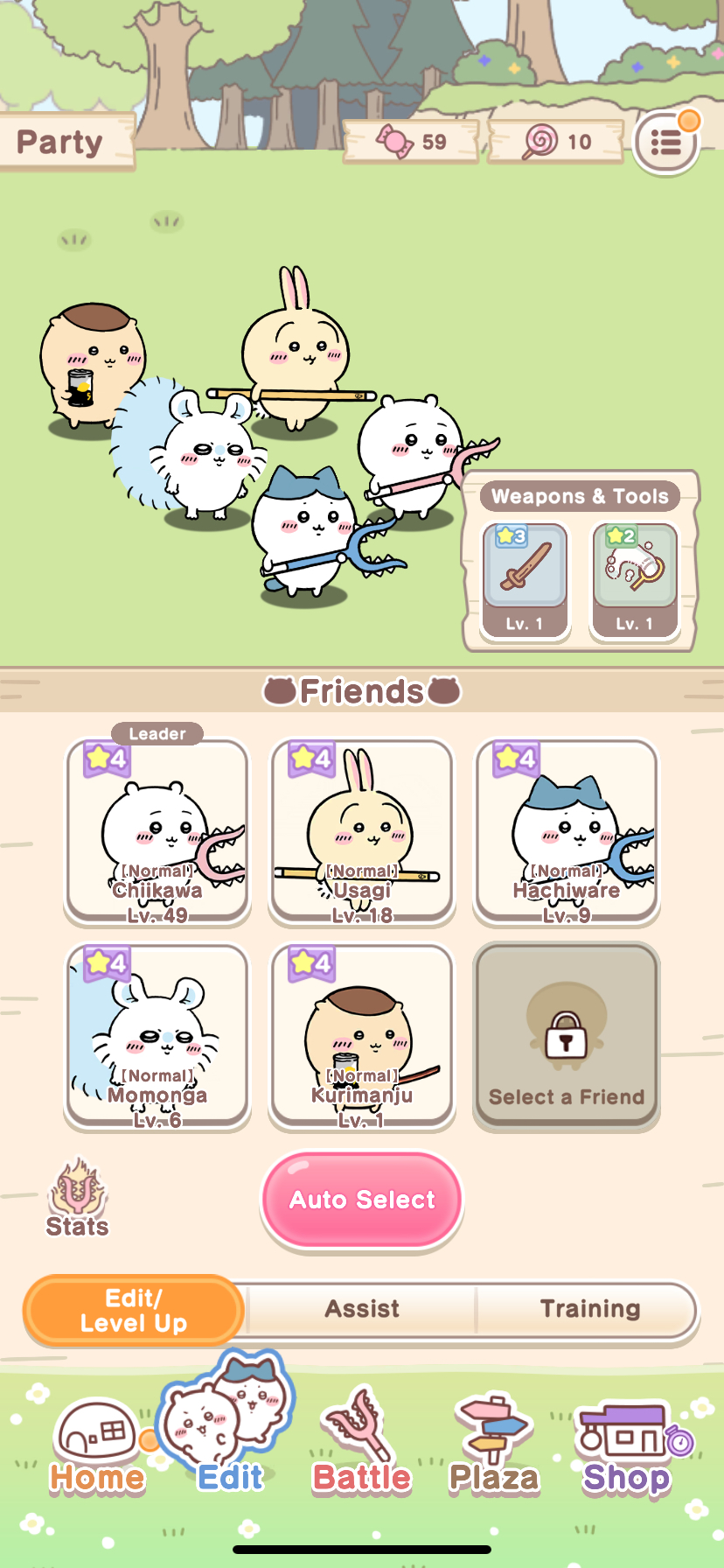Screen dimensions: 724x1568
Task: Open the Momonga friend card
Action: (x=157, y=1036)
